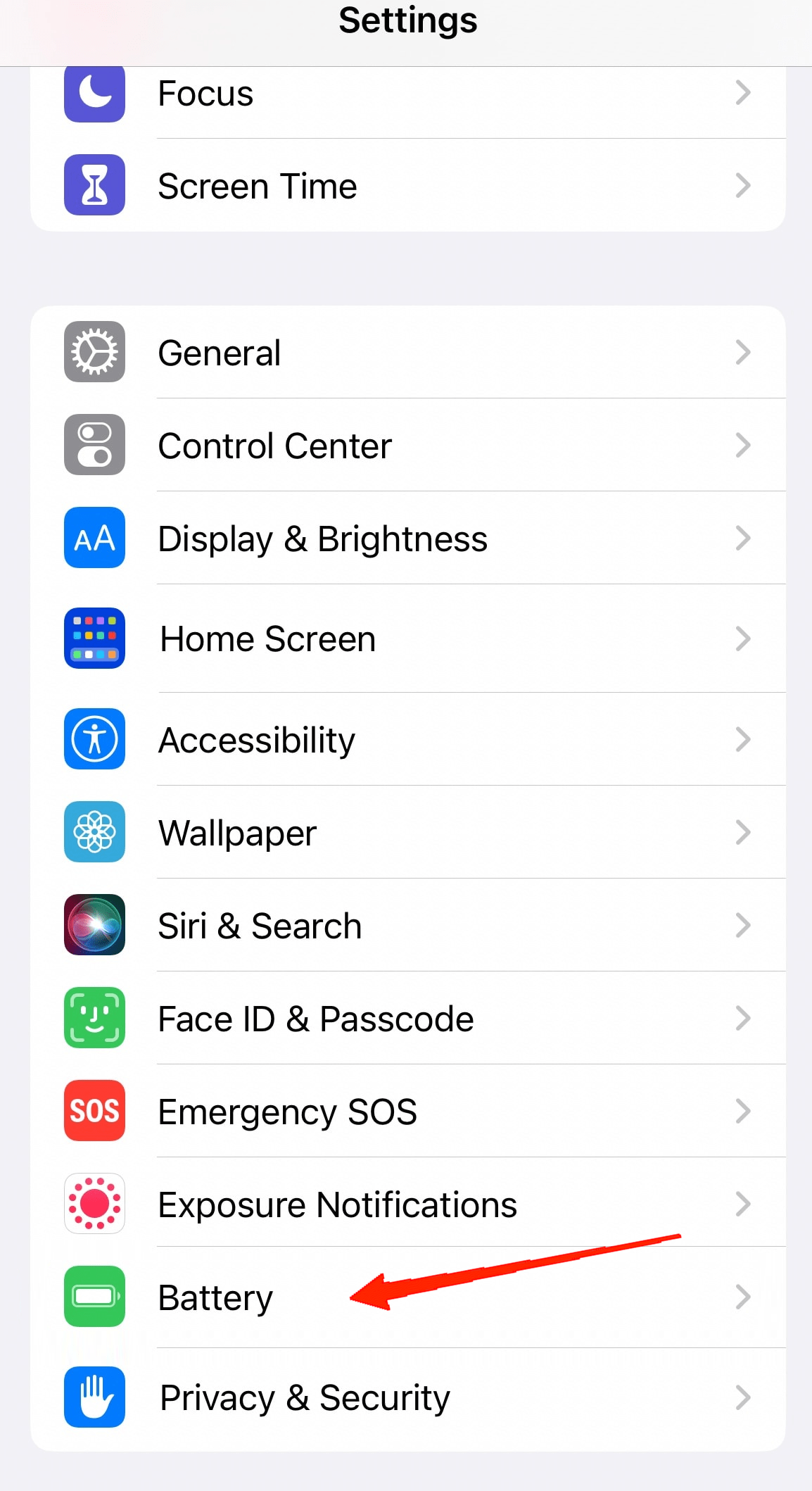Tap the Privacy & Security hand icon
Screen dimensions: 812x1491
pos(94,1397)
